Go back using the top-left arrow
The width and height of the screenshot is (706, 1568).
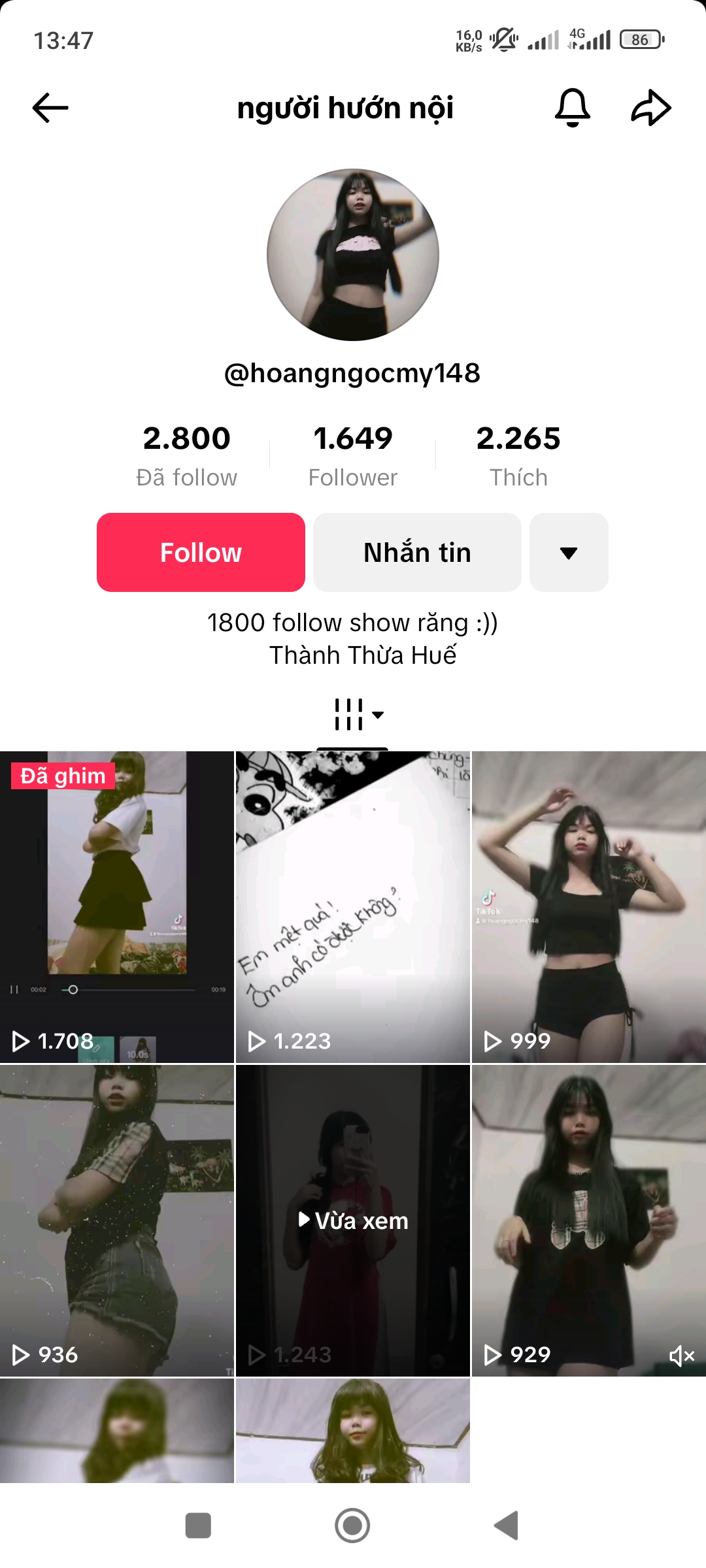(x=50, y=108)
